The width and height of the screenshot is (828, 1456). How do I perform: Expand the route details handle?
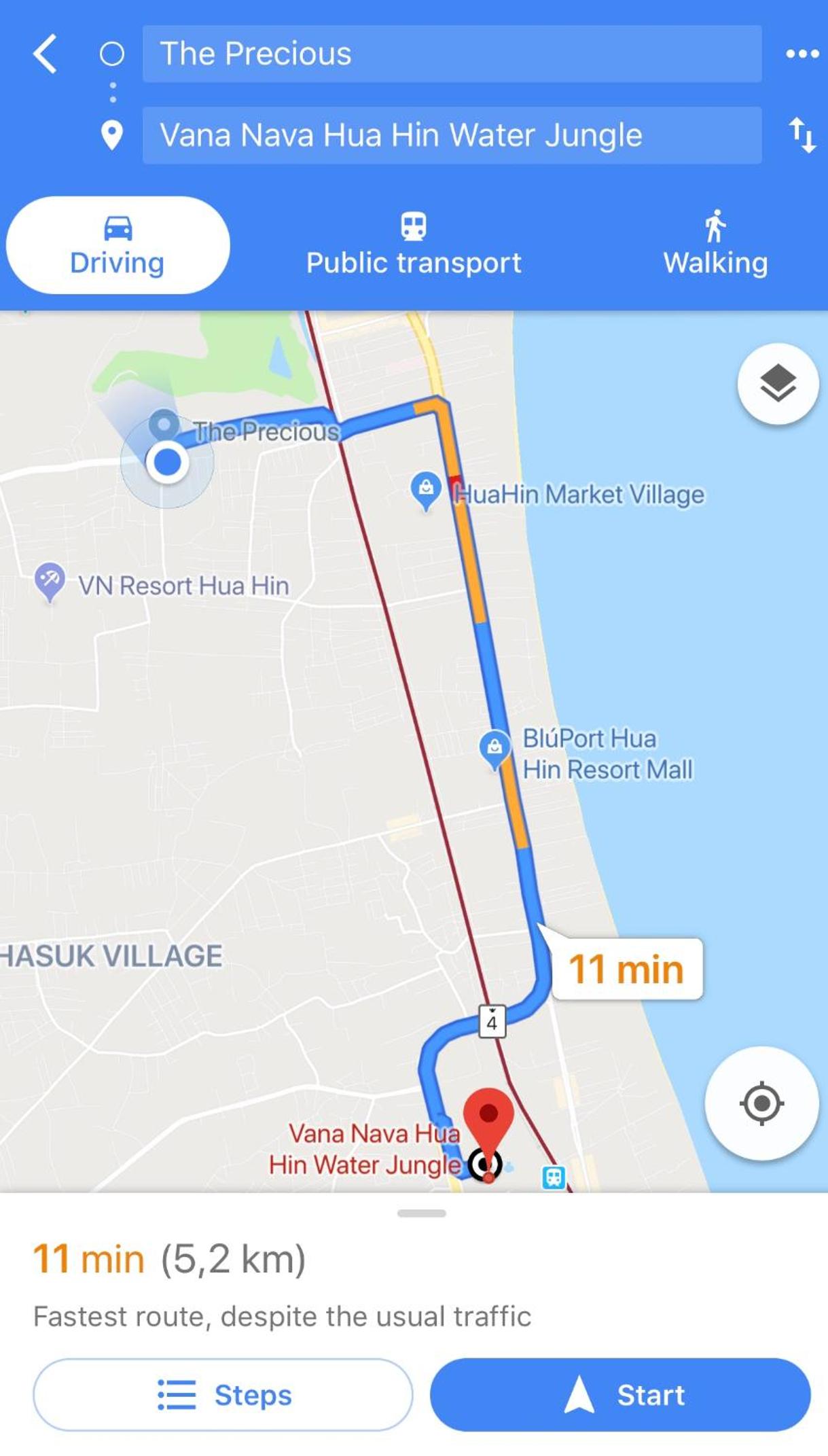click(x=421, y=1213)
